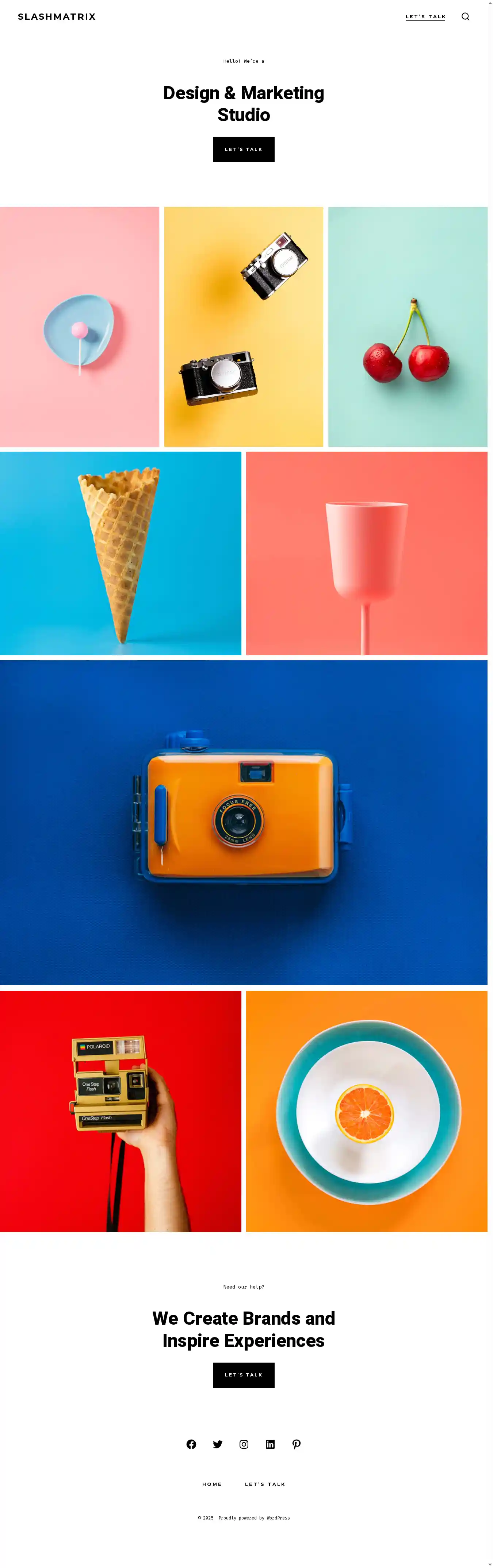Open the Instagram social icon
493x1568 pixels.
[x=244, y=1444]
